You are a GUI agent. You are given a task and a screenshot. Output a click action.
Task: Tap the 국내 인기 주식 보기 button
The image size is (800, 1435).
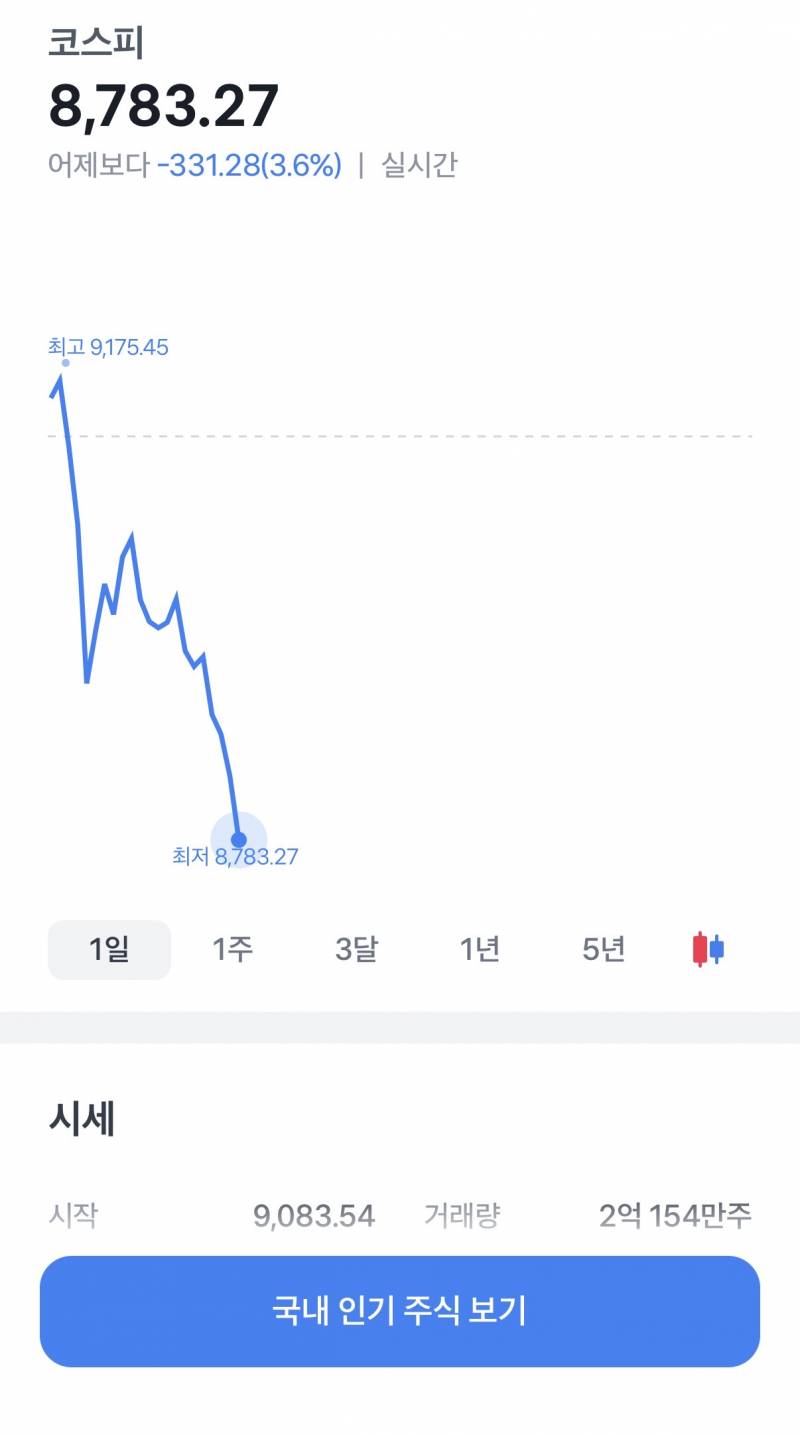coord(400,1311)
